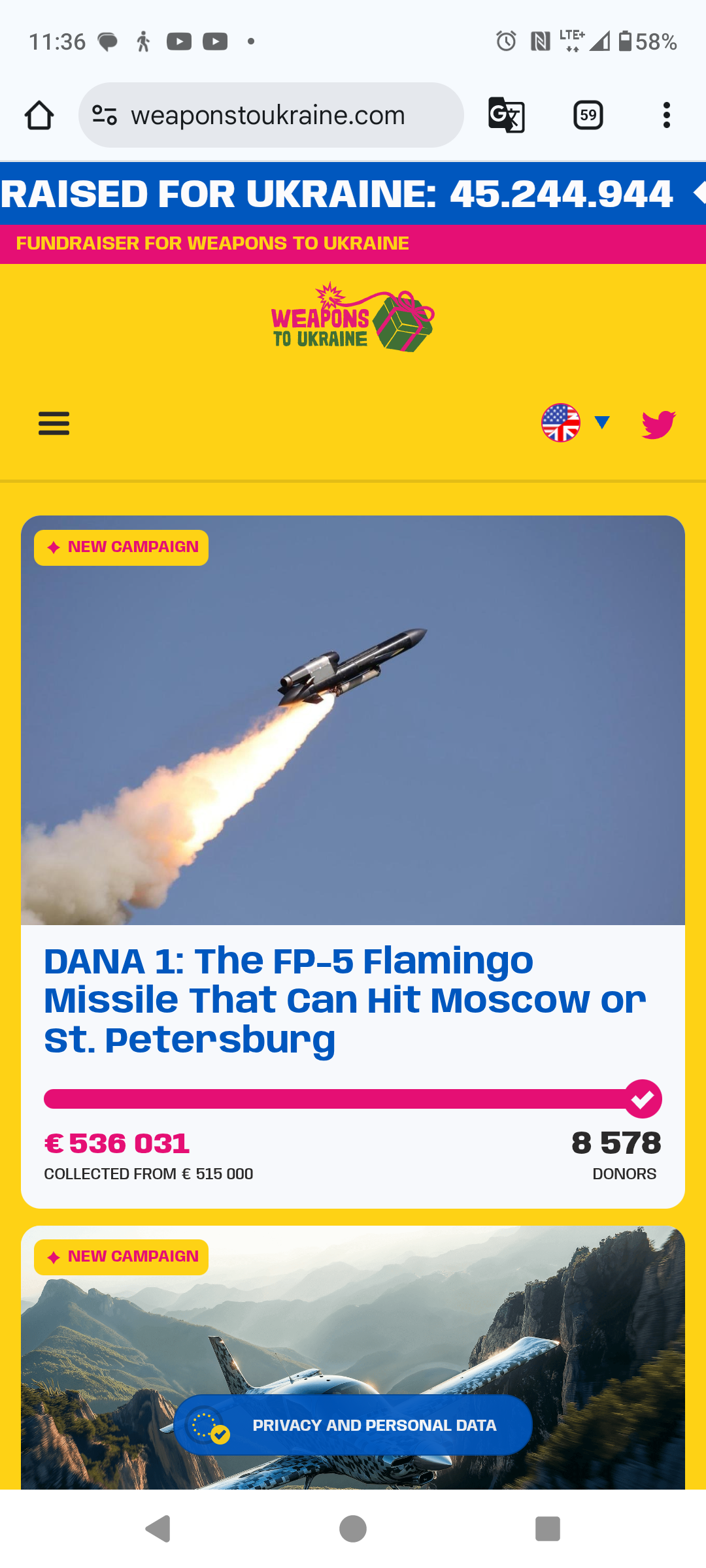
Task: Translate this page with Google Translate
Action: pos(507,116)
